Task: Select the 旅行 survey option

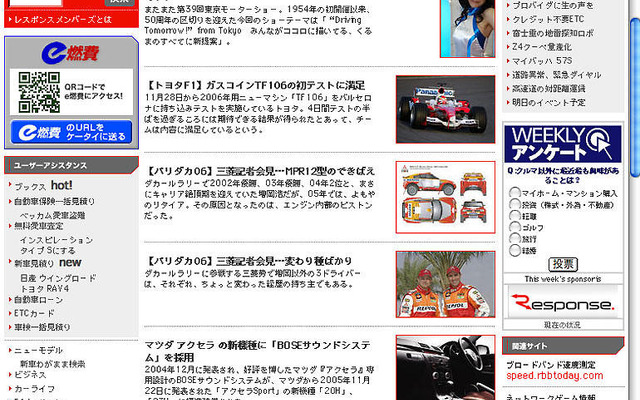Action: 514,239
